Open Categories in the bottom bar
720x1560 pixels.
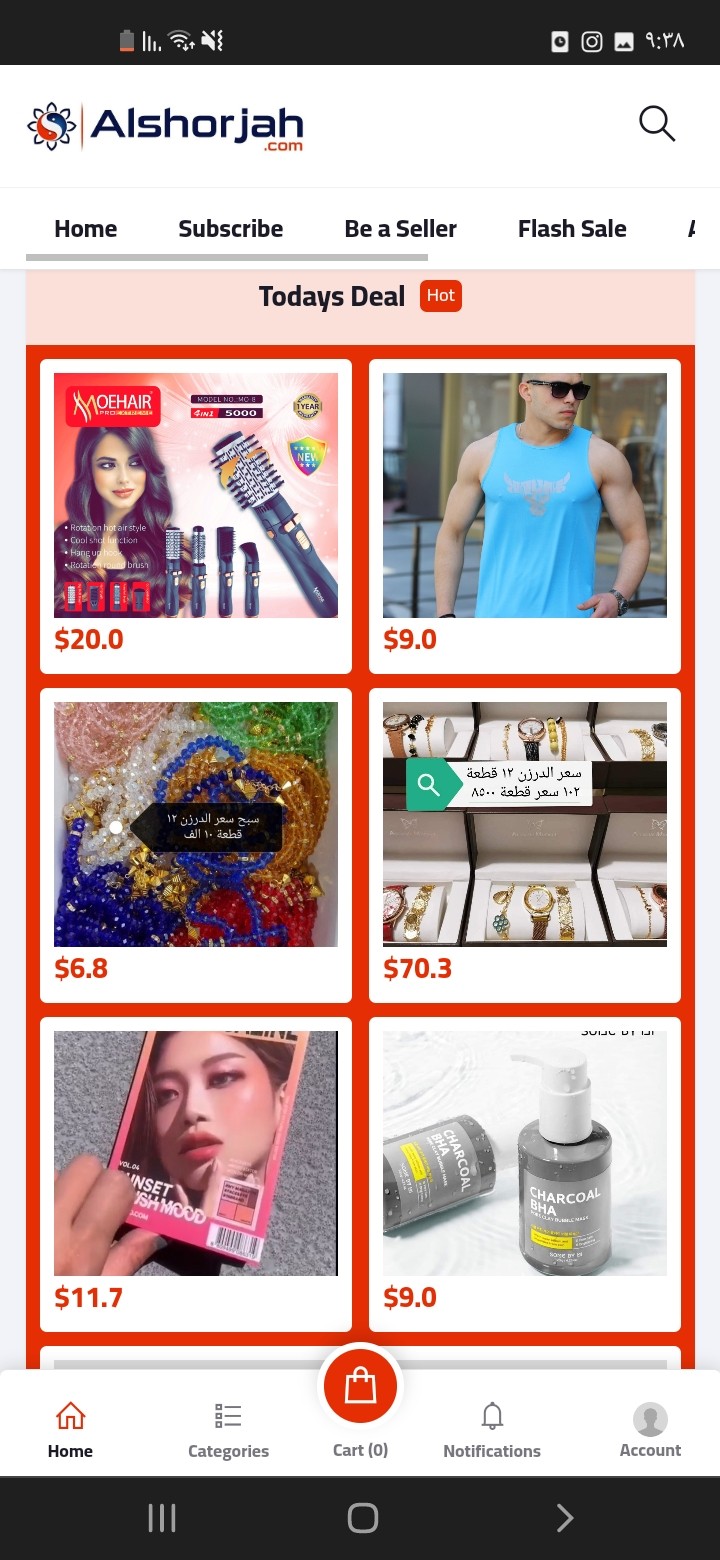(x=228, y=1431)
